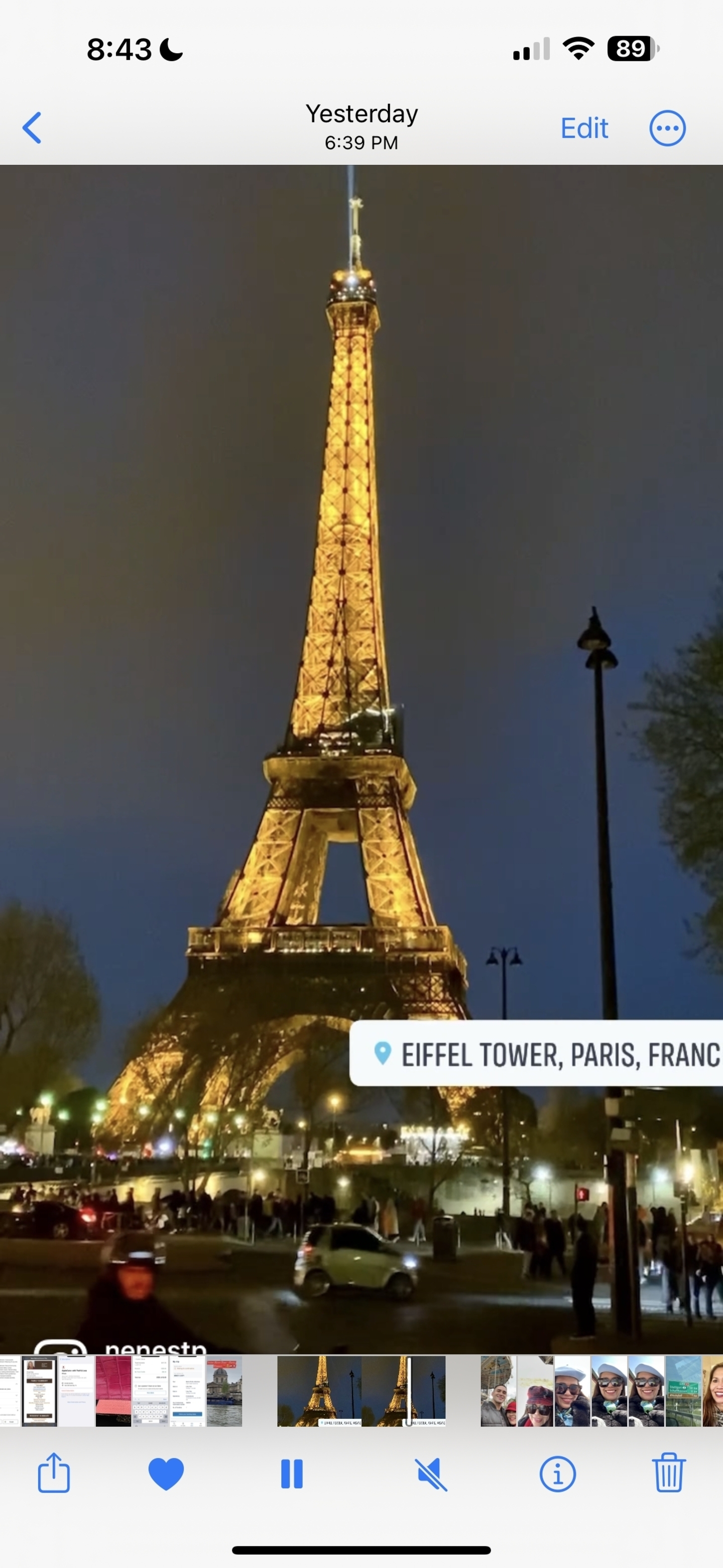Image resolution: width=723 pixels, height=1568 pixels.
Task: Delete this video with the trash icon
Action: (669, 1474)
